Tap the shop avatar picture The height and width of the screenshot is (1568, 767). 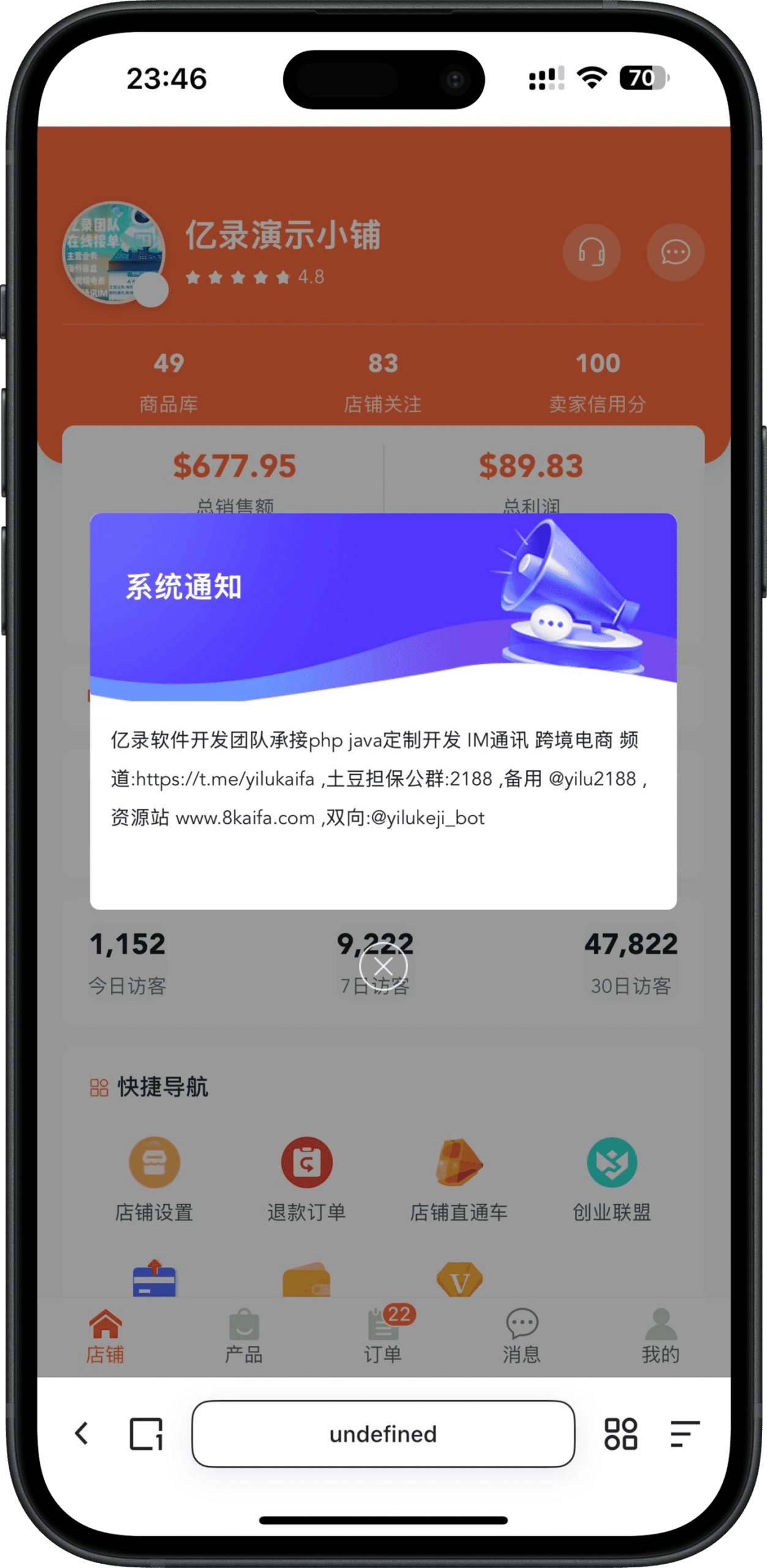pyautogui.click(x=114, y=252)
